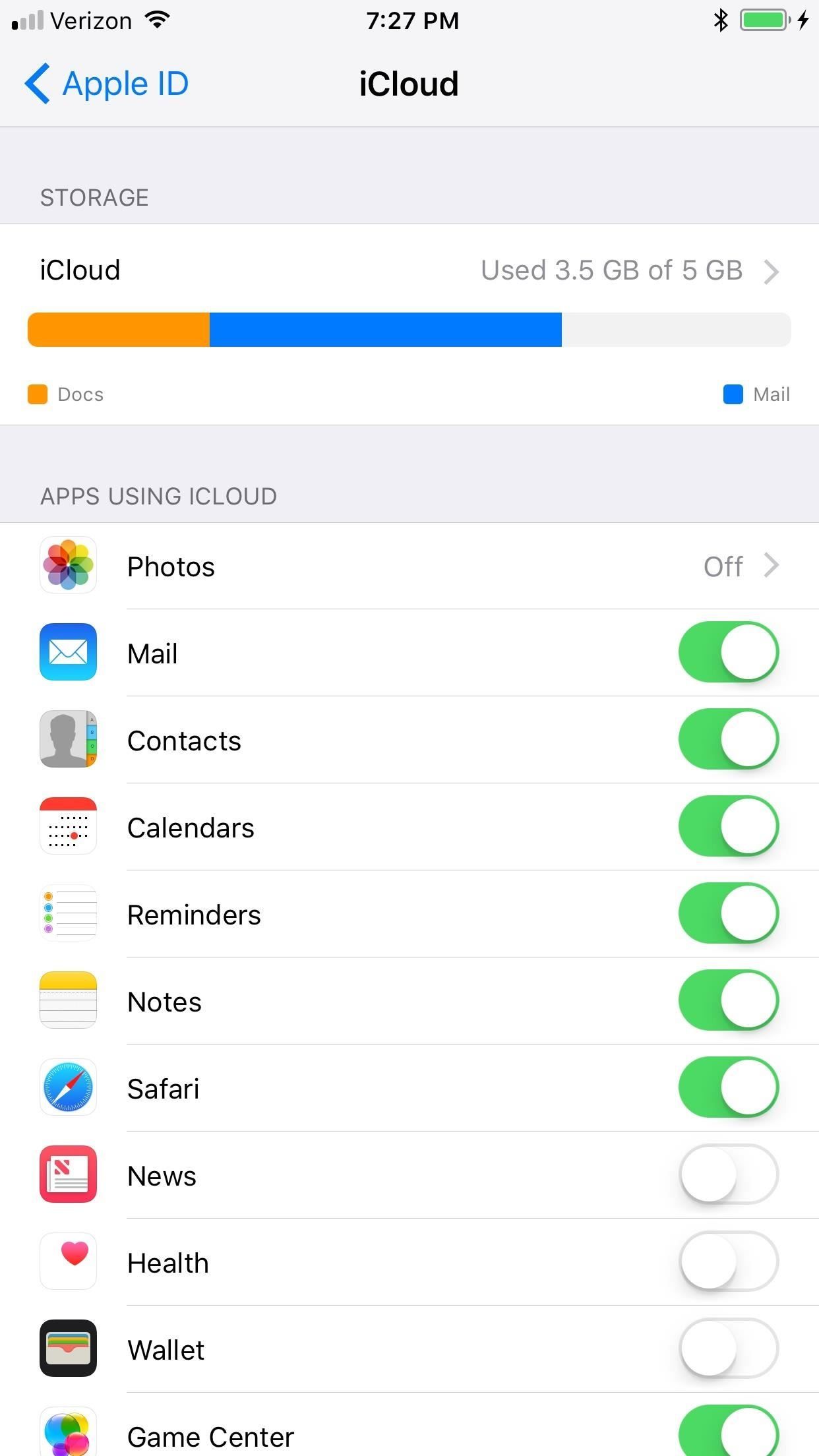The image size is (819, 1456).
Task: Select the iCloud storage row
Action: [x=409, y=270]
